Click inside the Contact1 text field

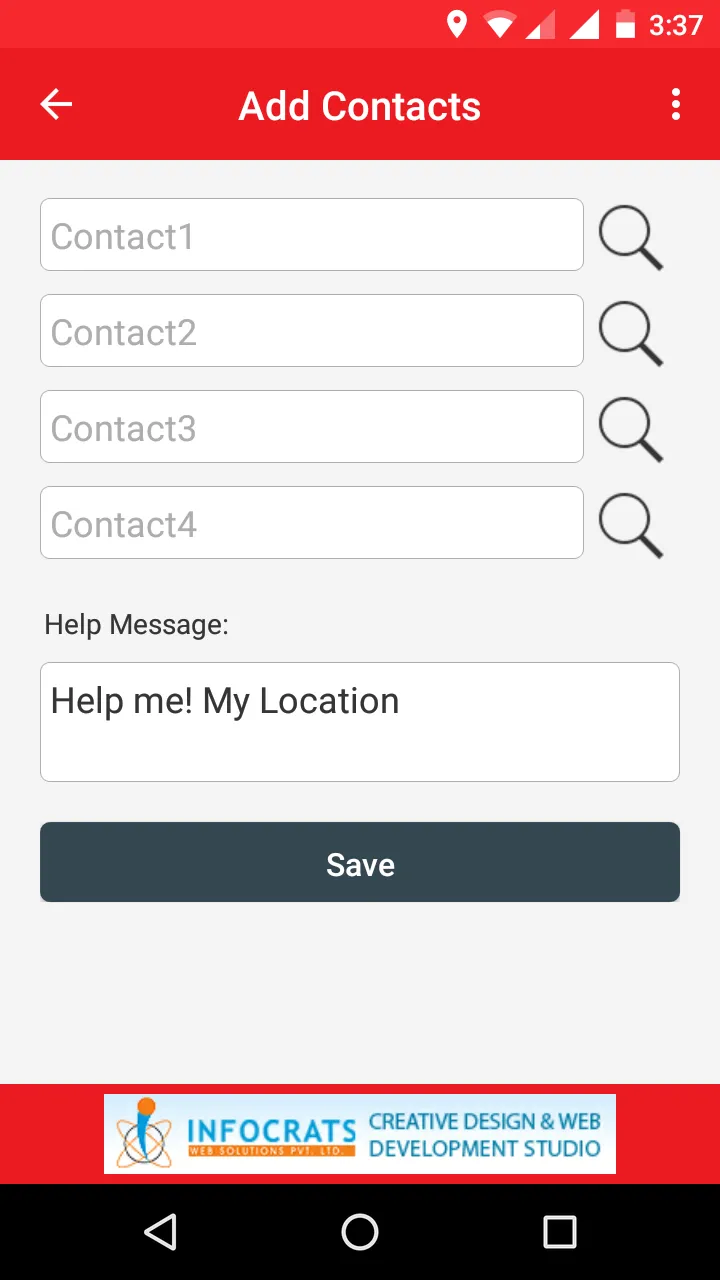[311, 235]
